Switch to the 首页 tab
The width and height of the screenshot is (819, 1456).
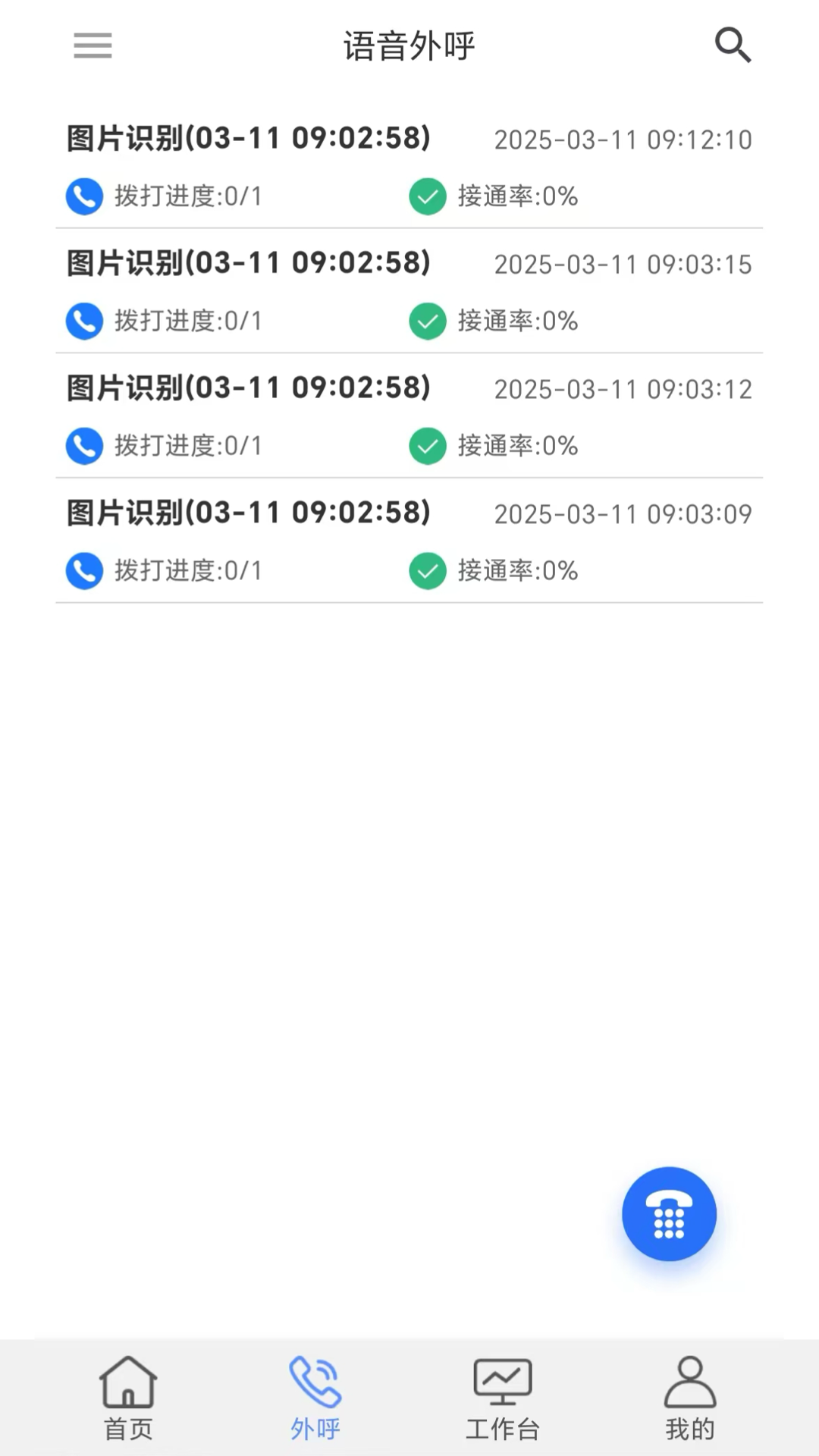coord(127,1399)
